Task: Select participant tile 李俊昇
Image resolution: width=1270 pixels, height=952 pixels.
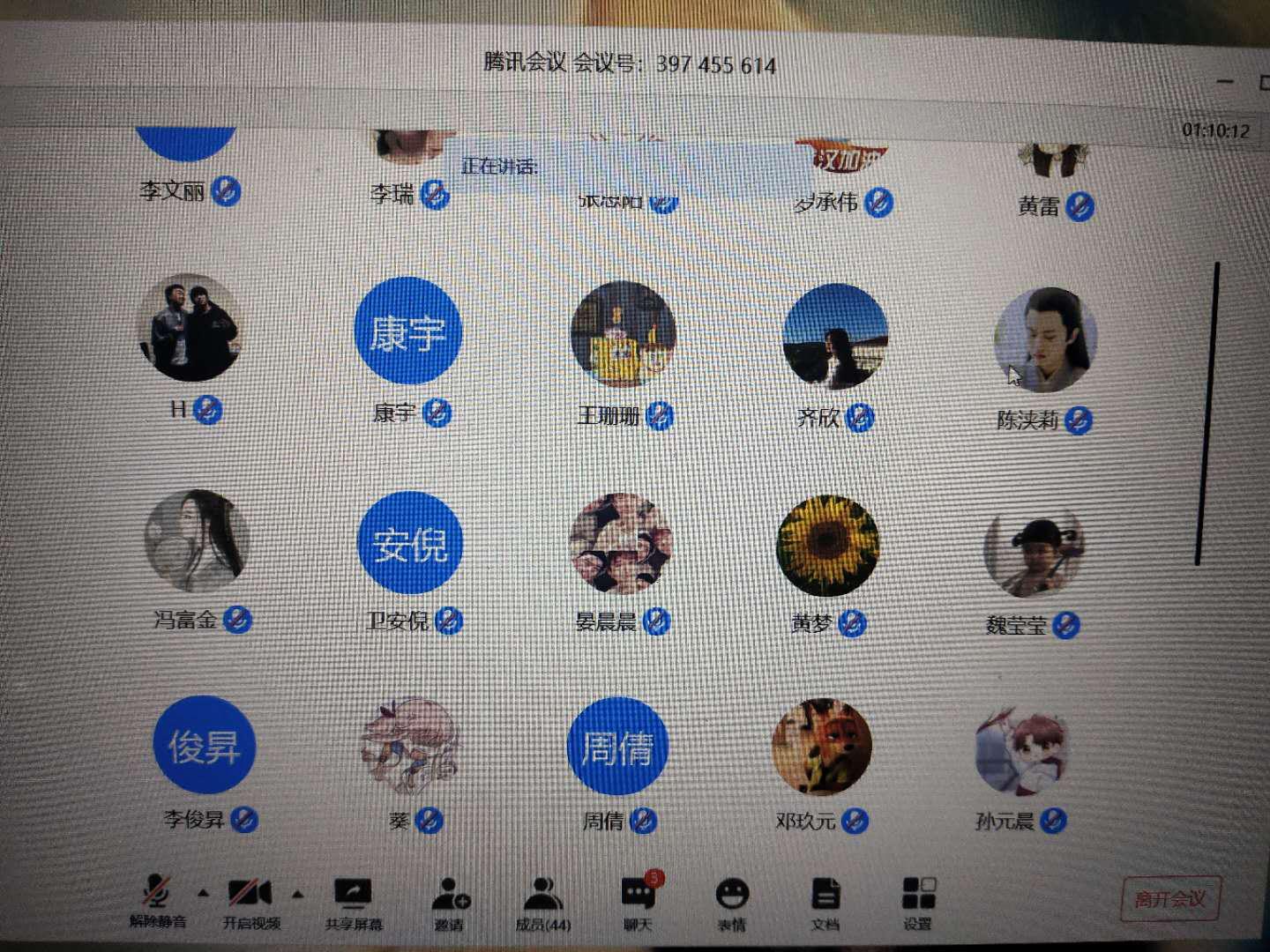Action: coord(204,747)
